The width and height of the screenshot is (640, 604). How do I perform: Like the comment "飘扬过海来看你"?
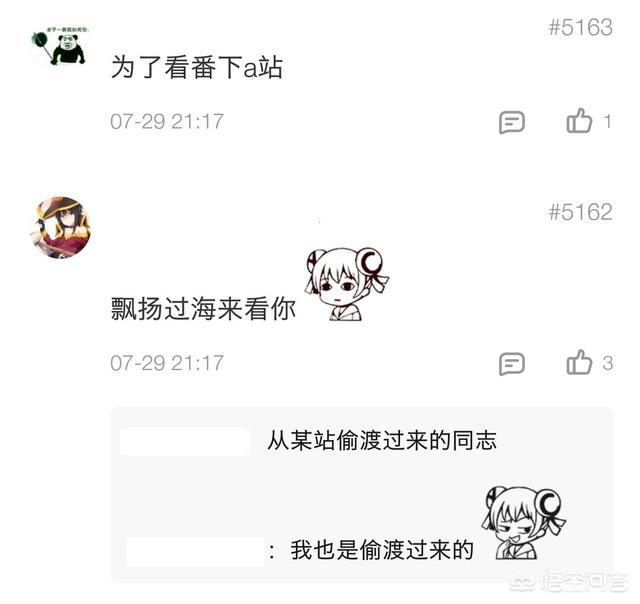(x=580, y=363)
